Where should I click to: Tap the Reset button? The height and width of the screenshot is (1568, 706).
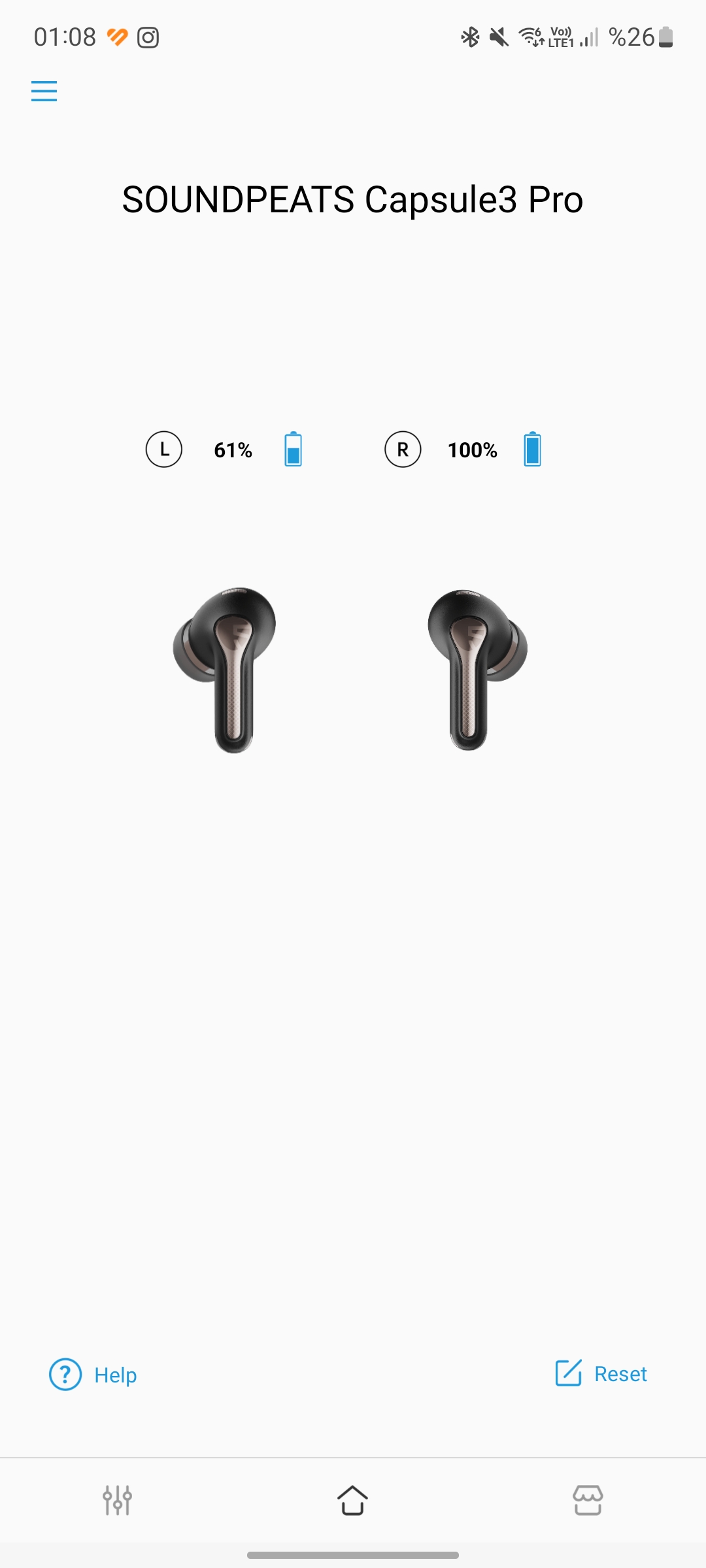coord(601,1373)
